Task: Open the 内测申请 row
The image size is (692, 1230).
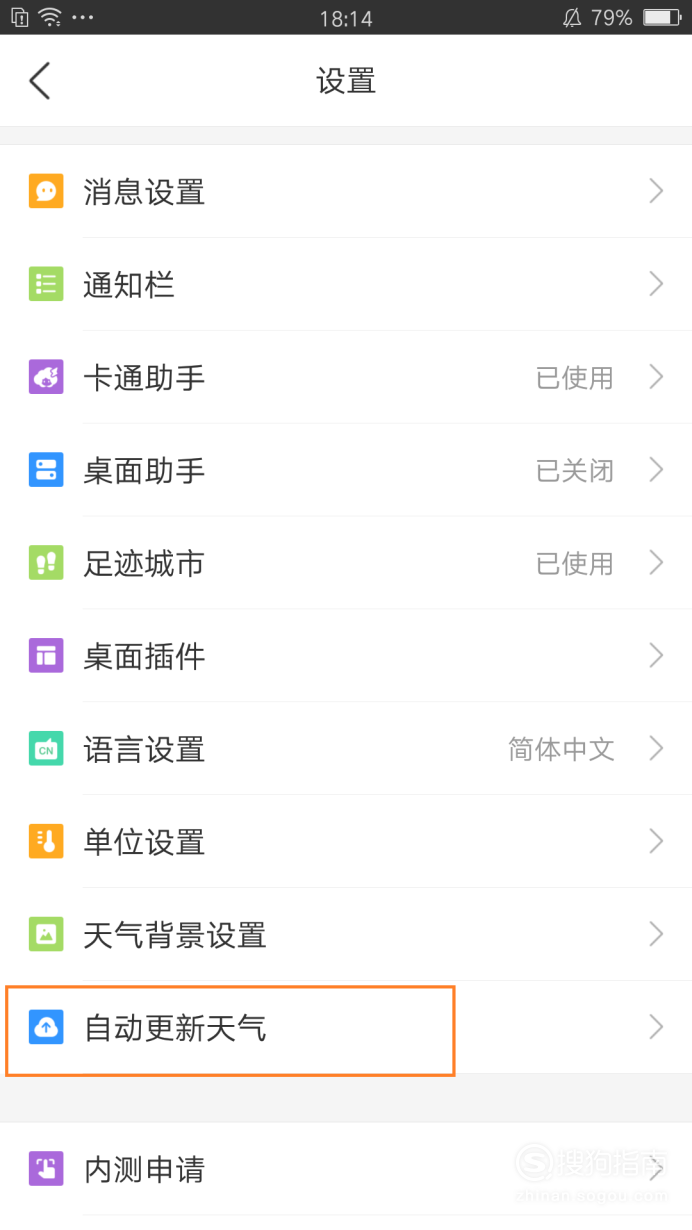Action: pyautogui.click(x=346, y=1169)
